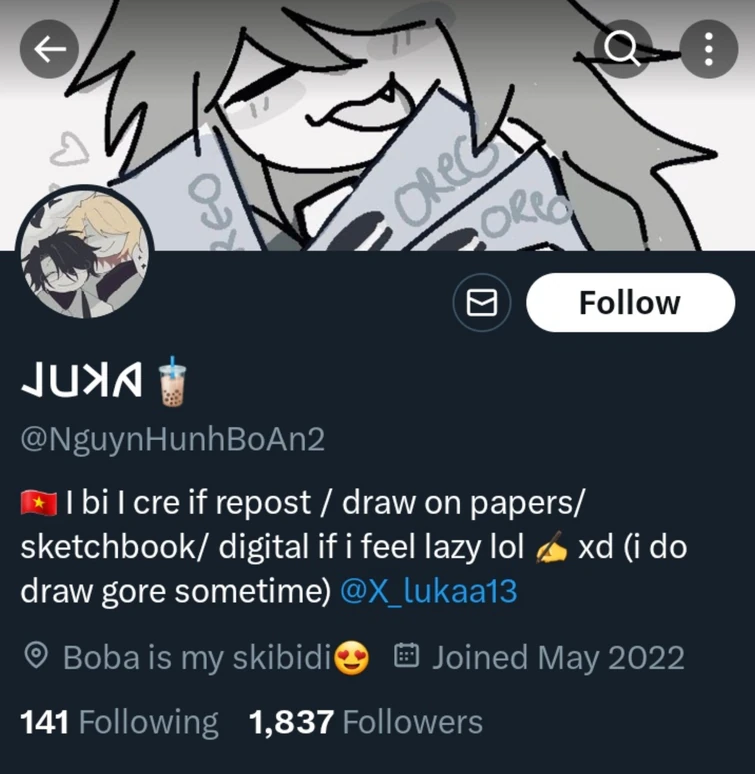Follow this account
The image size is (755, 774).
[630, 302]
